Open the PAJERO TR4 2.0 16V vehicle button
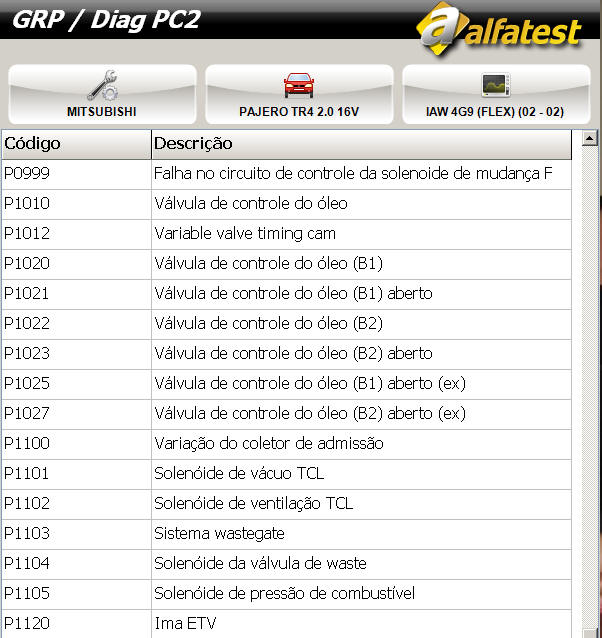This screenshot has height=638, width=602. (298, 95)
